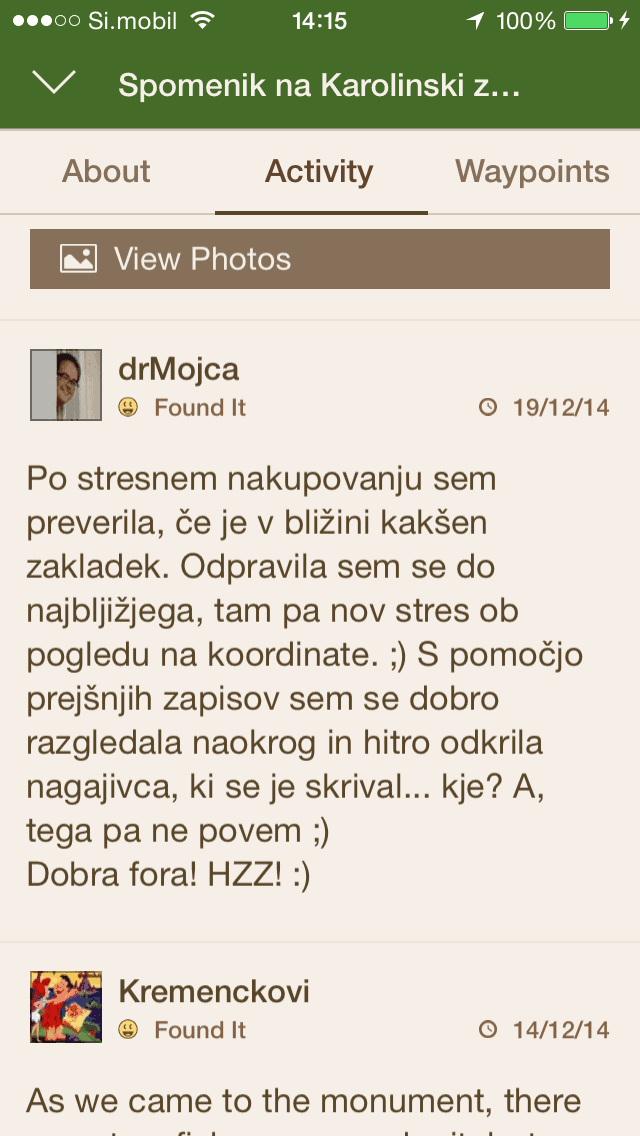640x1136 pixels.
Task: Open the Waypoints tab
Action: [532, 171]
